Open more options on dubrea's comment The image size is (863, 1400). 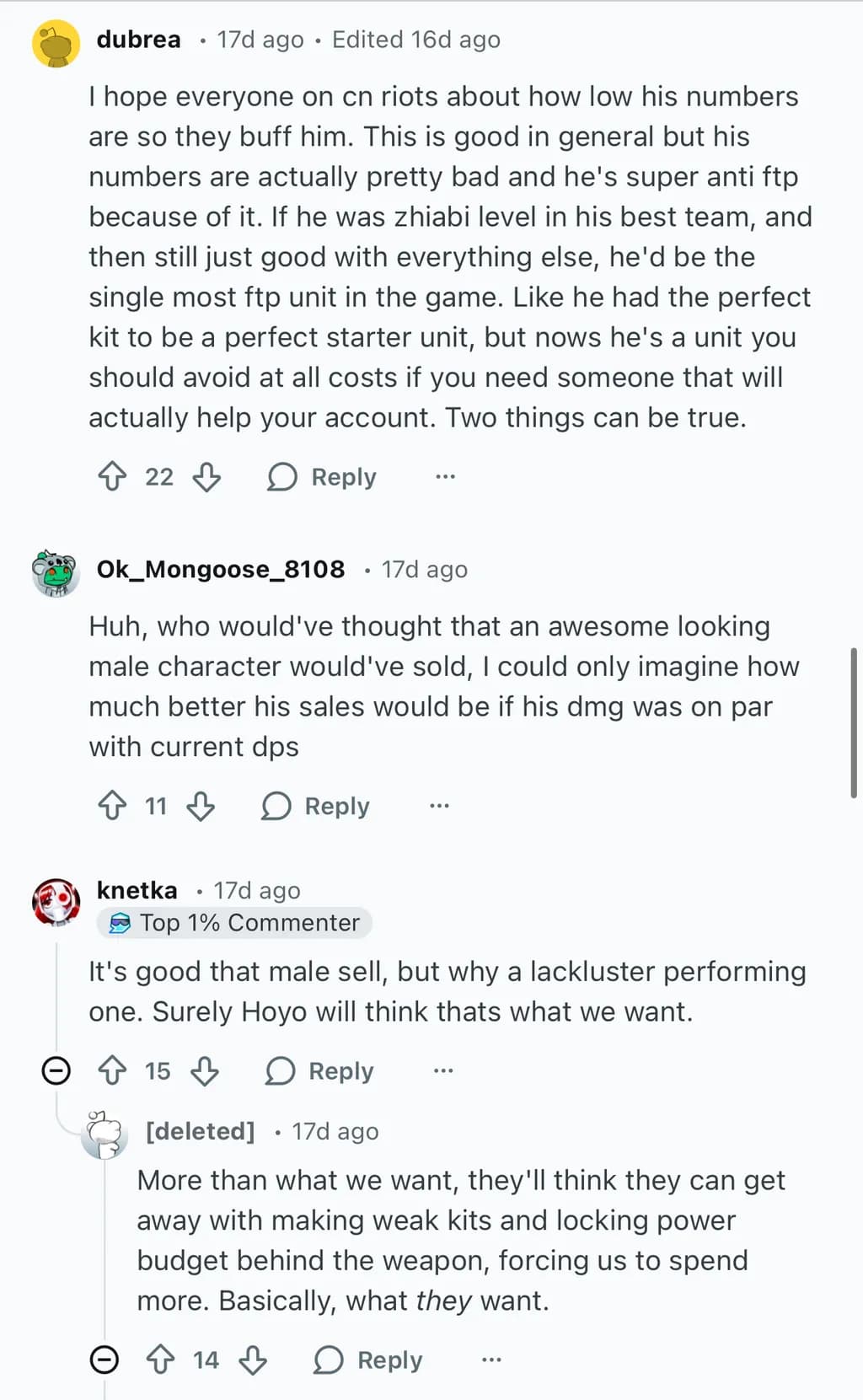[445, 477]
